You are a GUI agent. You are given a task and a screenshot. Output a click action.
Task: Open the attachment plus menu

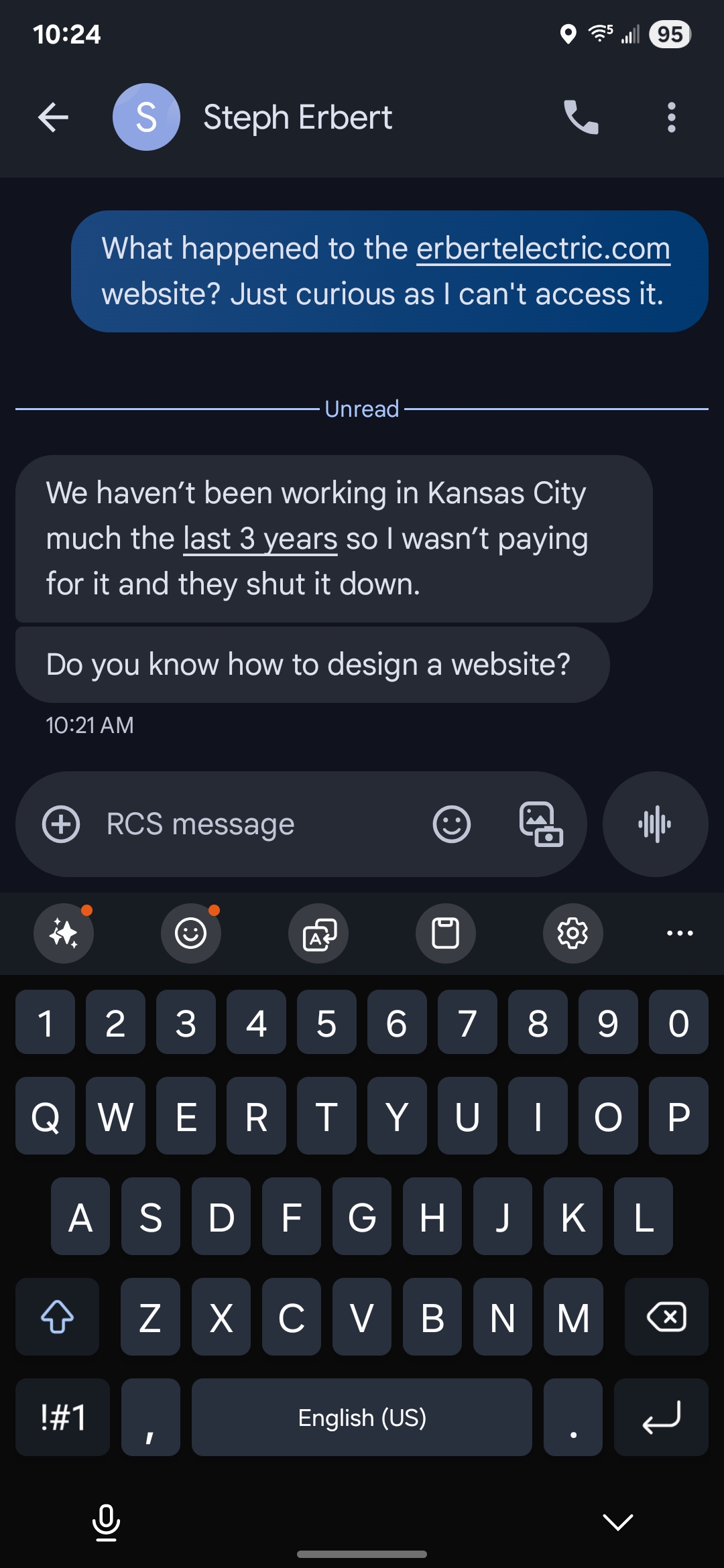(x=61, y=824)
